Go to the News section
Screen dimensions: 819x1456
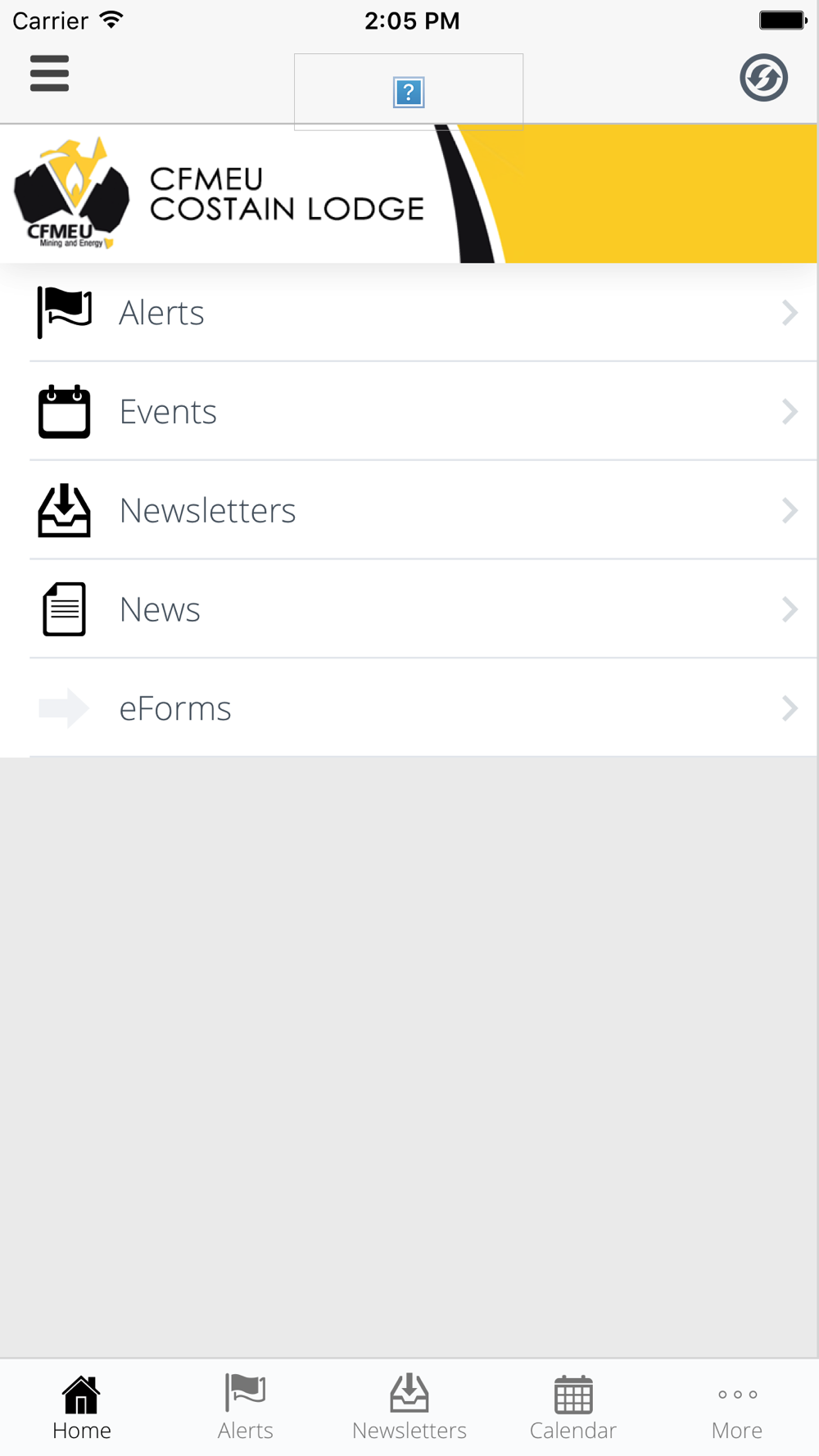409,609
